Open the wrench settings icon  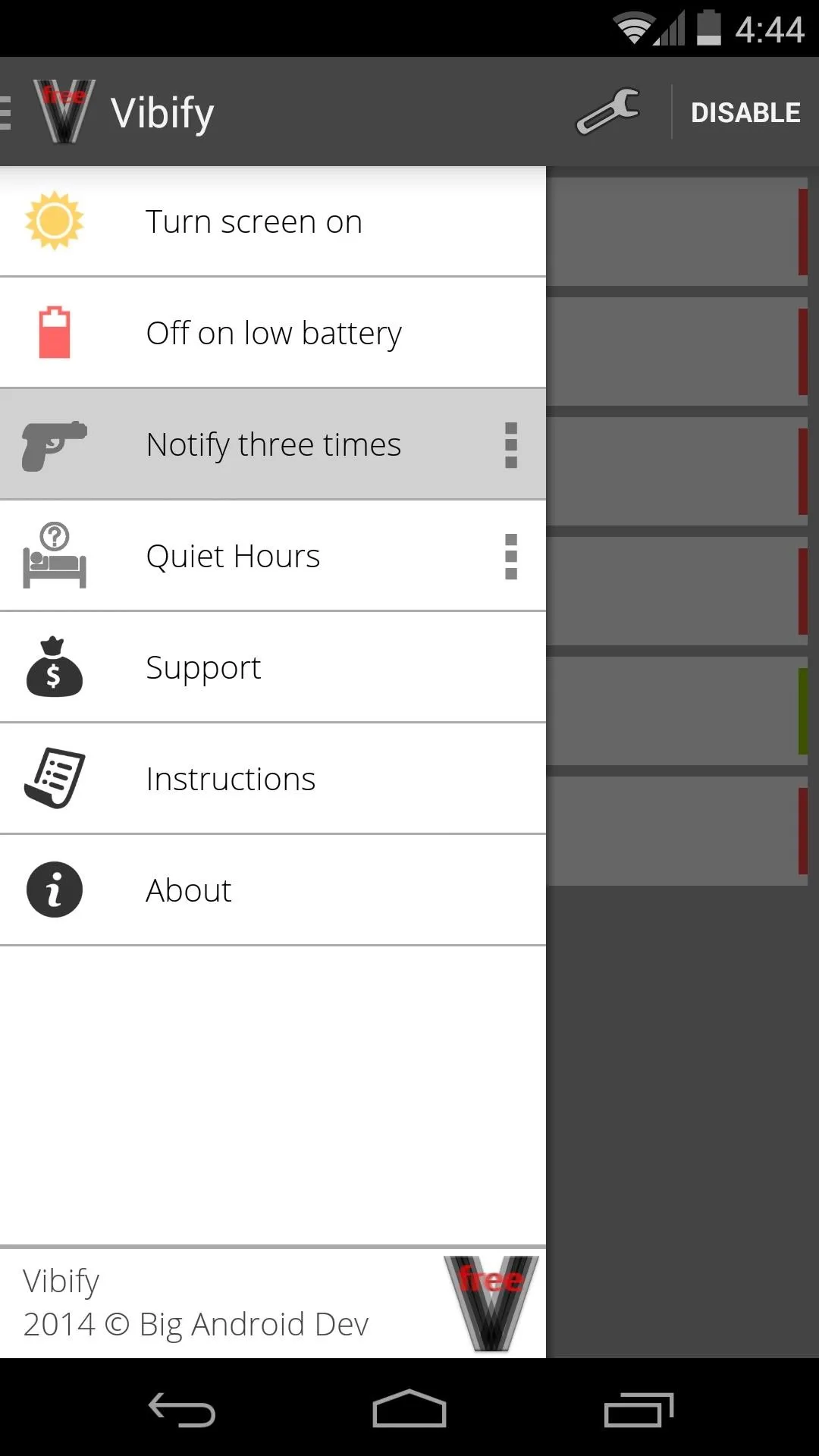(x=608, y=112)
